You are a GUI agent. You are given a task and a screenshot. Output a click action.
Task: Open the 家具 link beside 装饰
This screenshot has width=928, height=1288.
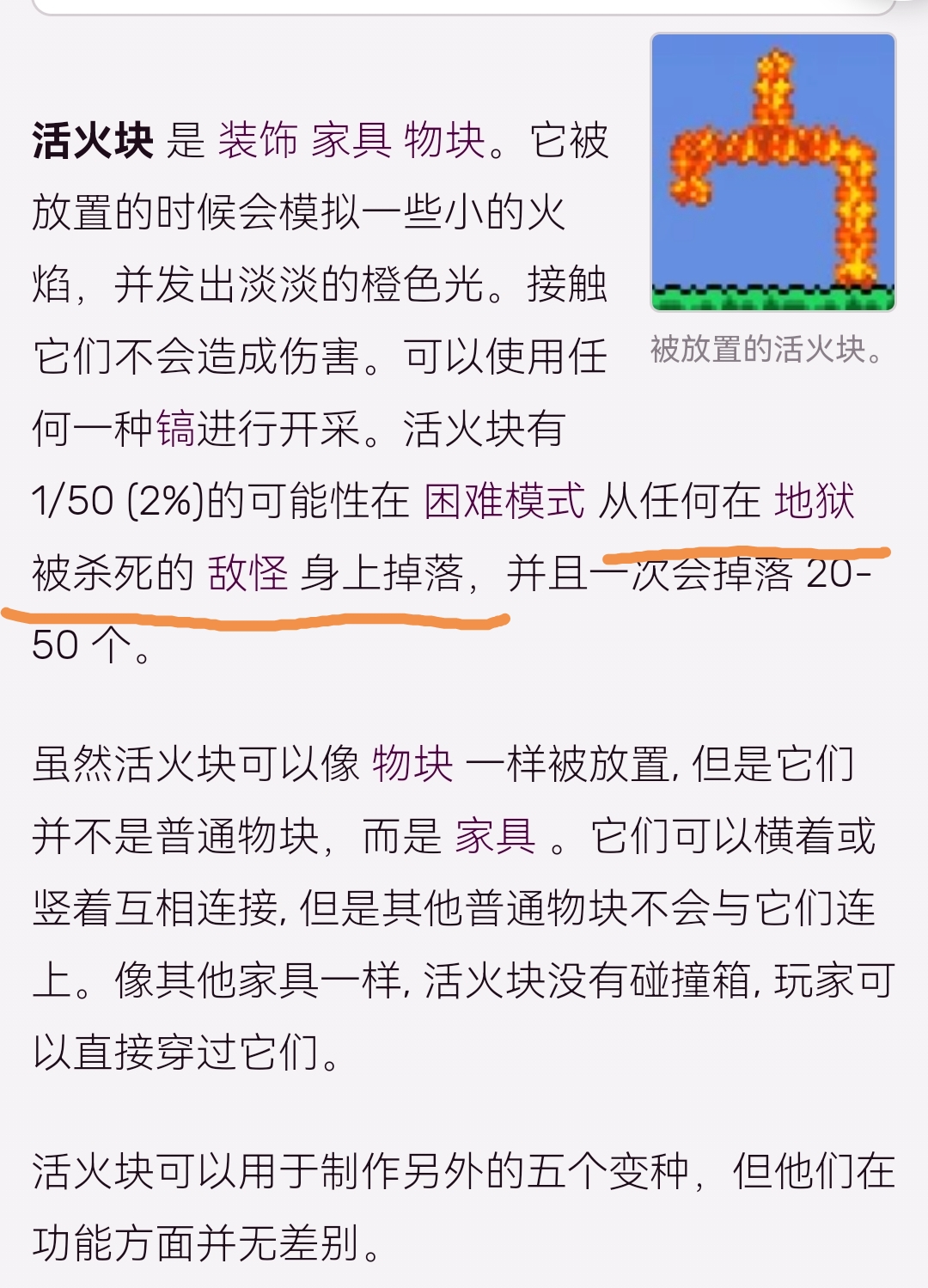point(351,140)
